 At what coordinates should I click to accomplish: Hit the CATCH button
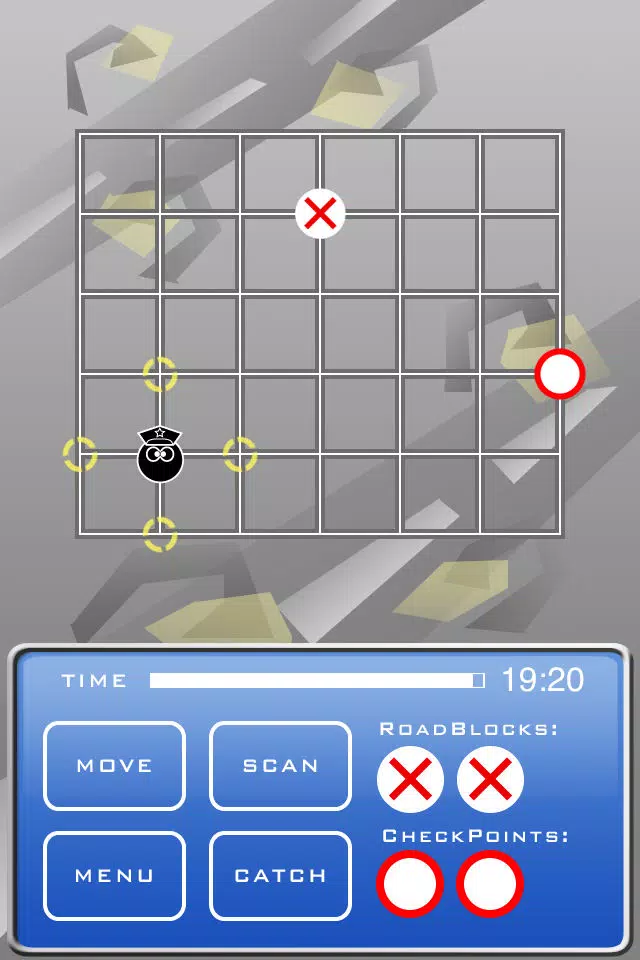click(280, 876)
